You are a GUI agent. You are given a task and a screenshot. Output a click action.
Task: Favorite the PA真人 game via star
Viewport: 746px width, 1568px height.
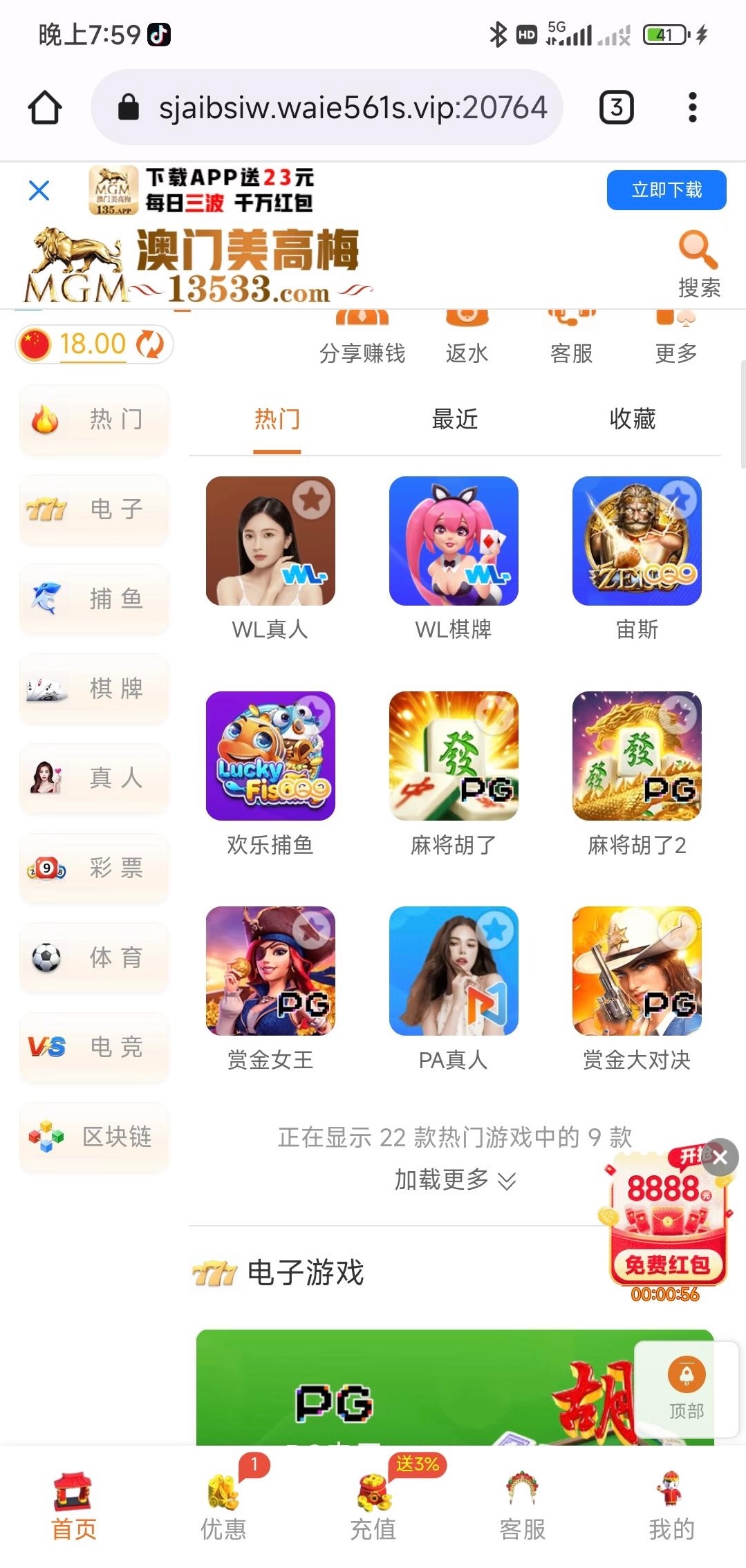click(495, 930)
